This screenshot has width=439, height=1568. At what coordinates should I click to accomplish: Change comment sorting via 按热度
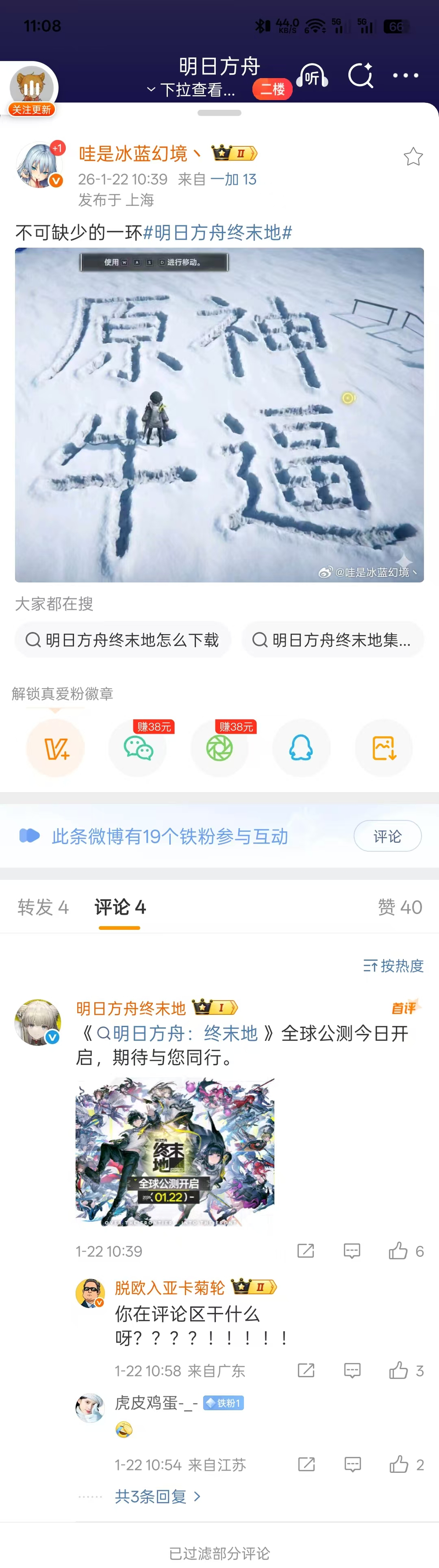[x=393, y=965]
